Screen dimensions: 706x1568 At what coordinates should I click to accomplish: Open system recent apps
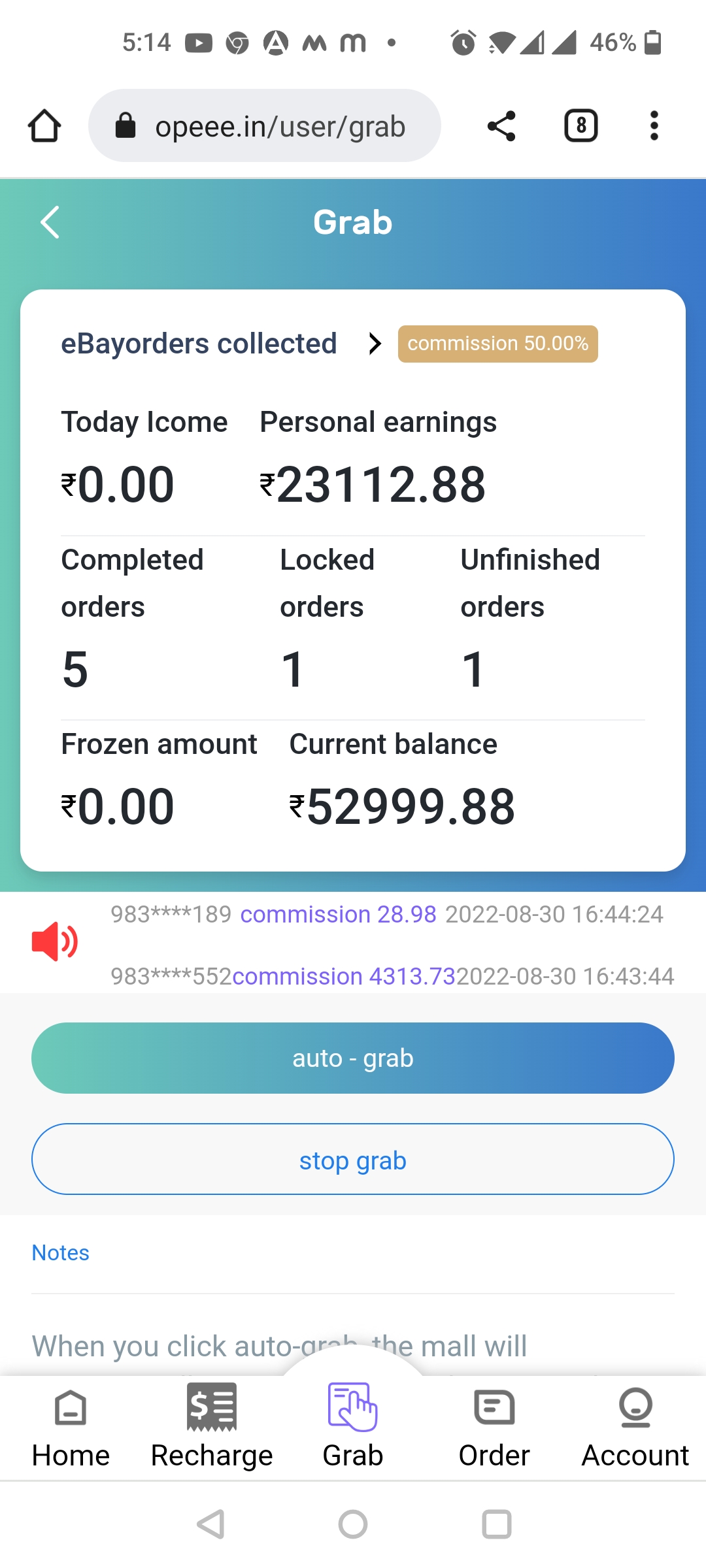coord(496,1524)
